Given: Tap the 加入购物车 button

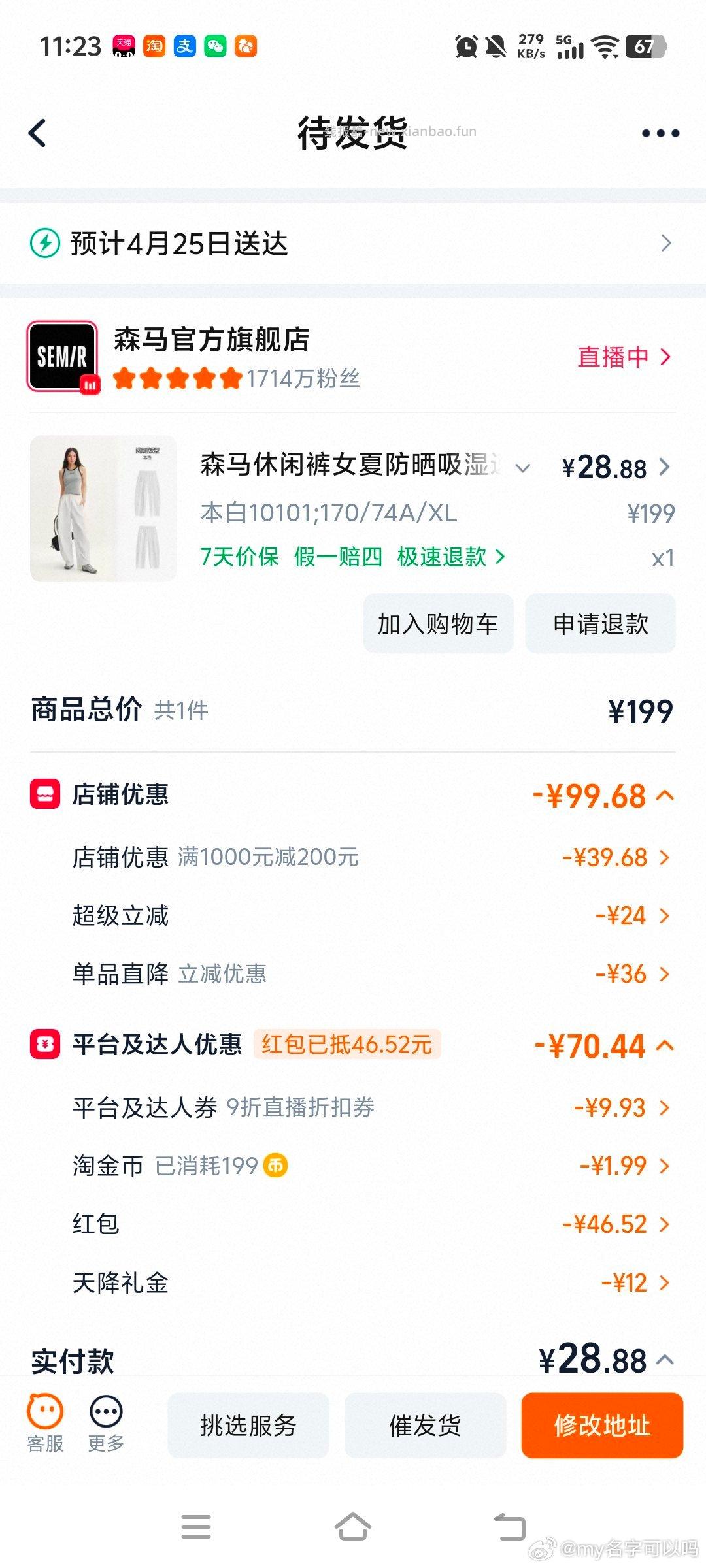Looking at the screenshot, I should [438, 624].
